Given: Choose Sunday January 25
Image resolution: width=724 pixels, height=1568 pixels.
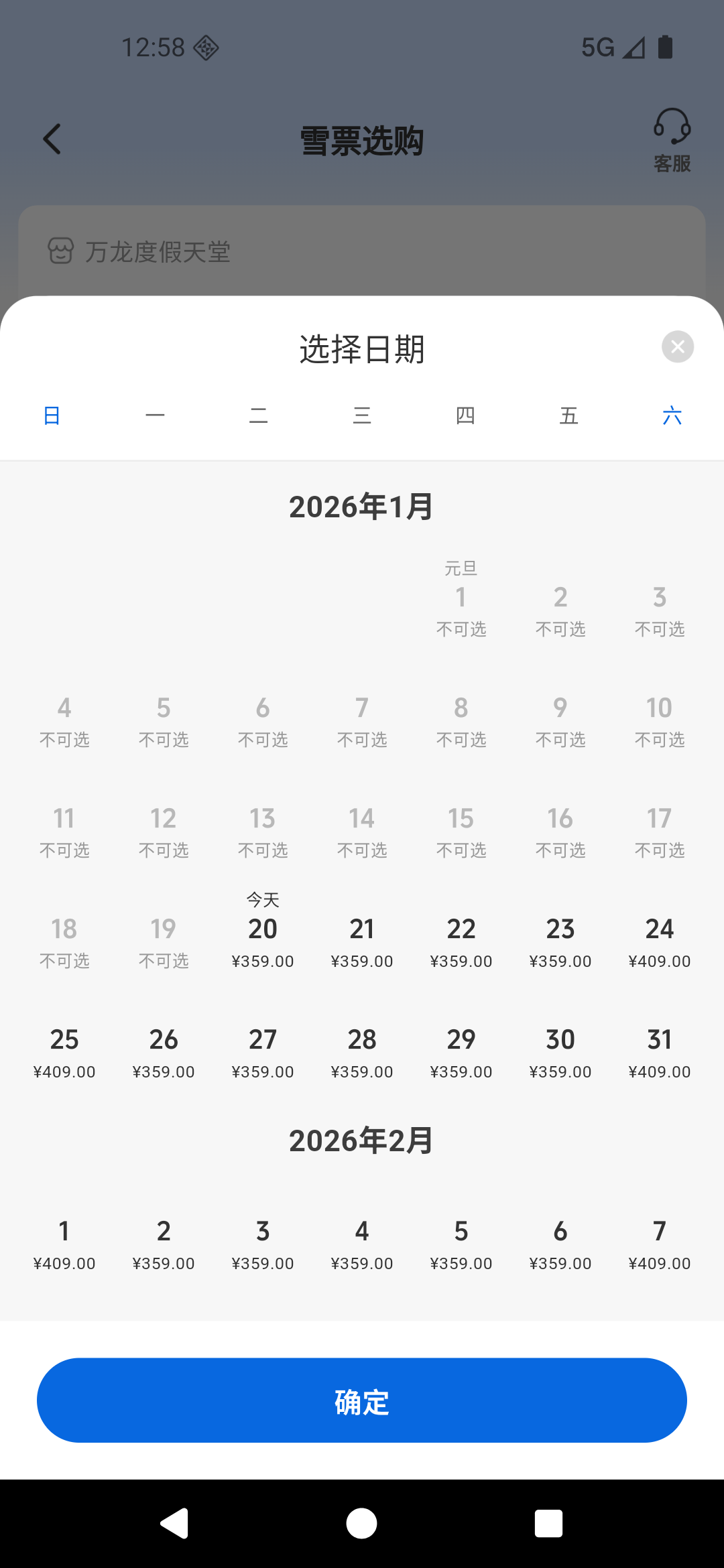Looking at the screenshot, I should pos(64,1051).
